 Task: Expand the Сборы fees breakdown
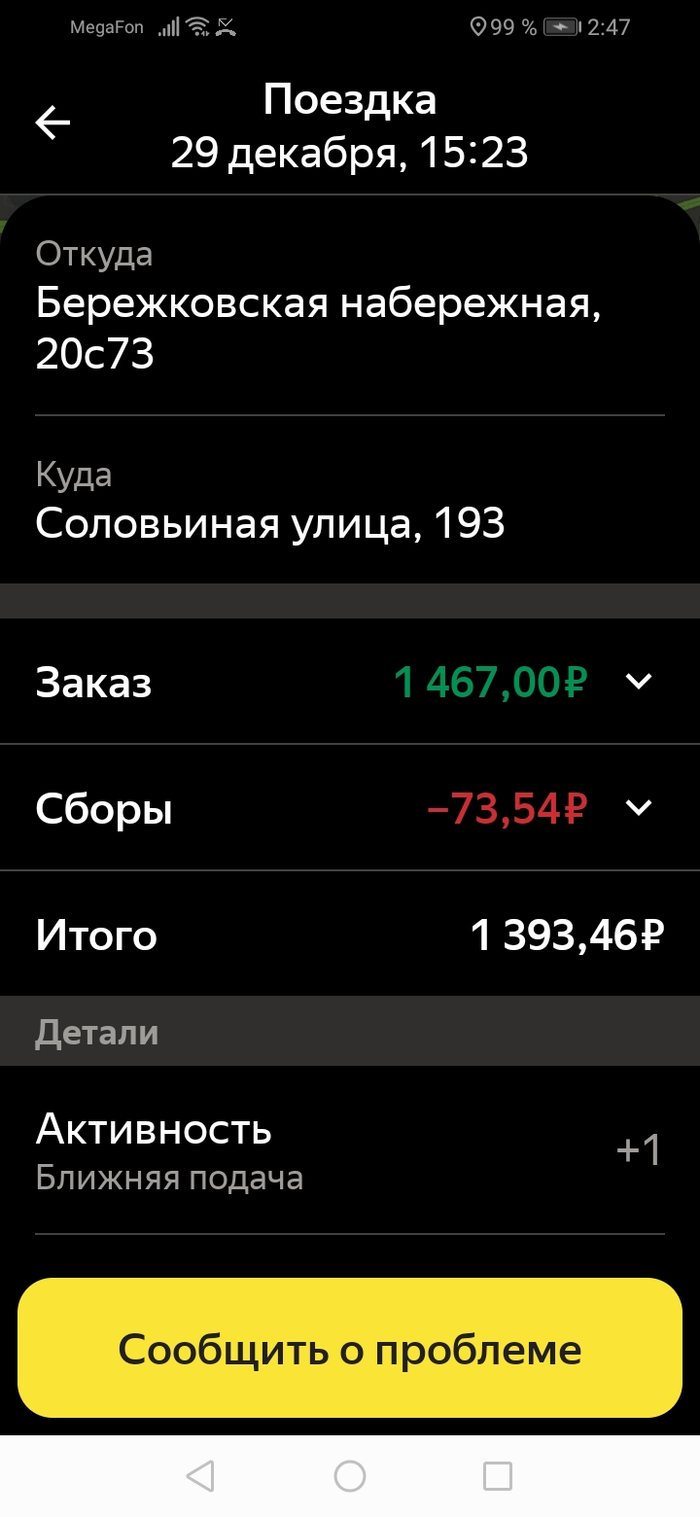point(638,807)
